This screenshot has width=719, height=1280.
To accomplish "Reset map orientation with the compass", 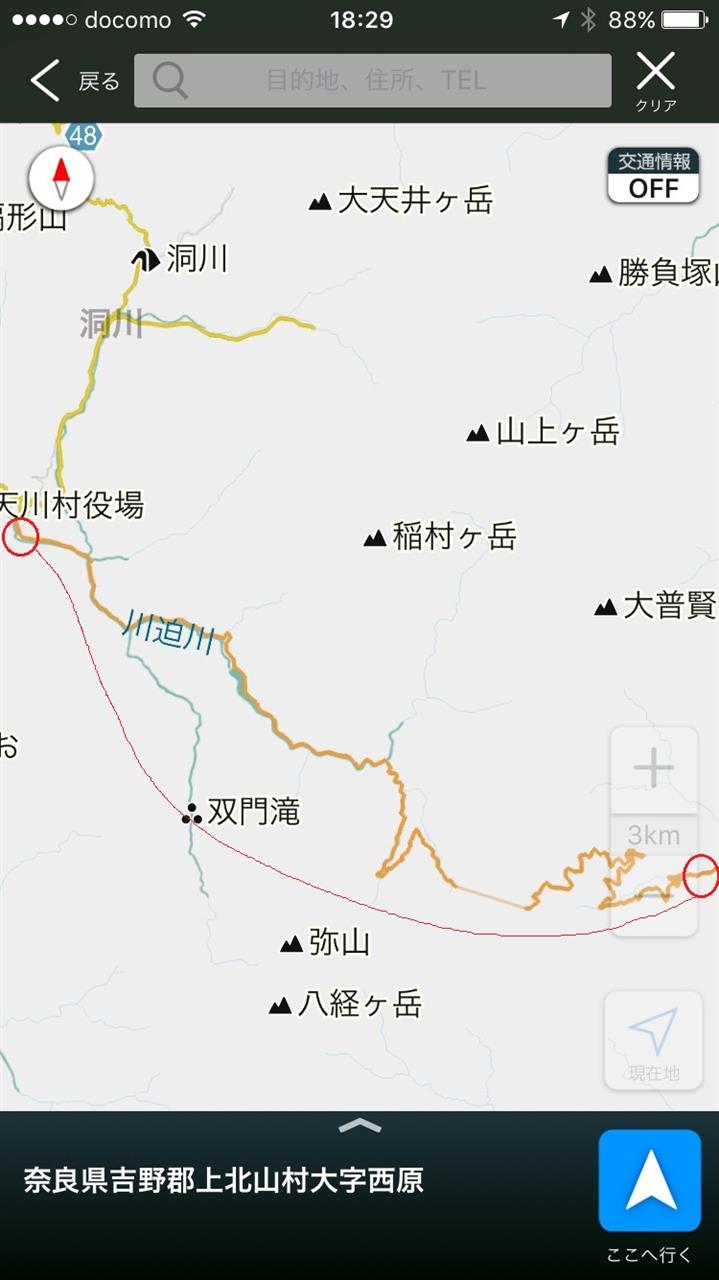I will [x=62, y=179].
